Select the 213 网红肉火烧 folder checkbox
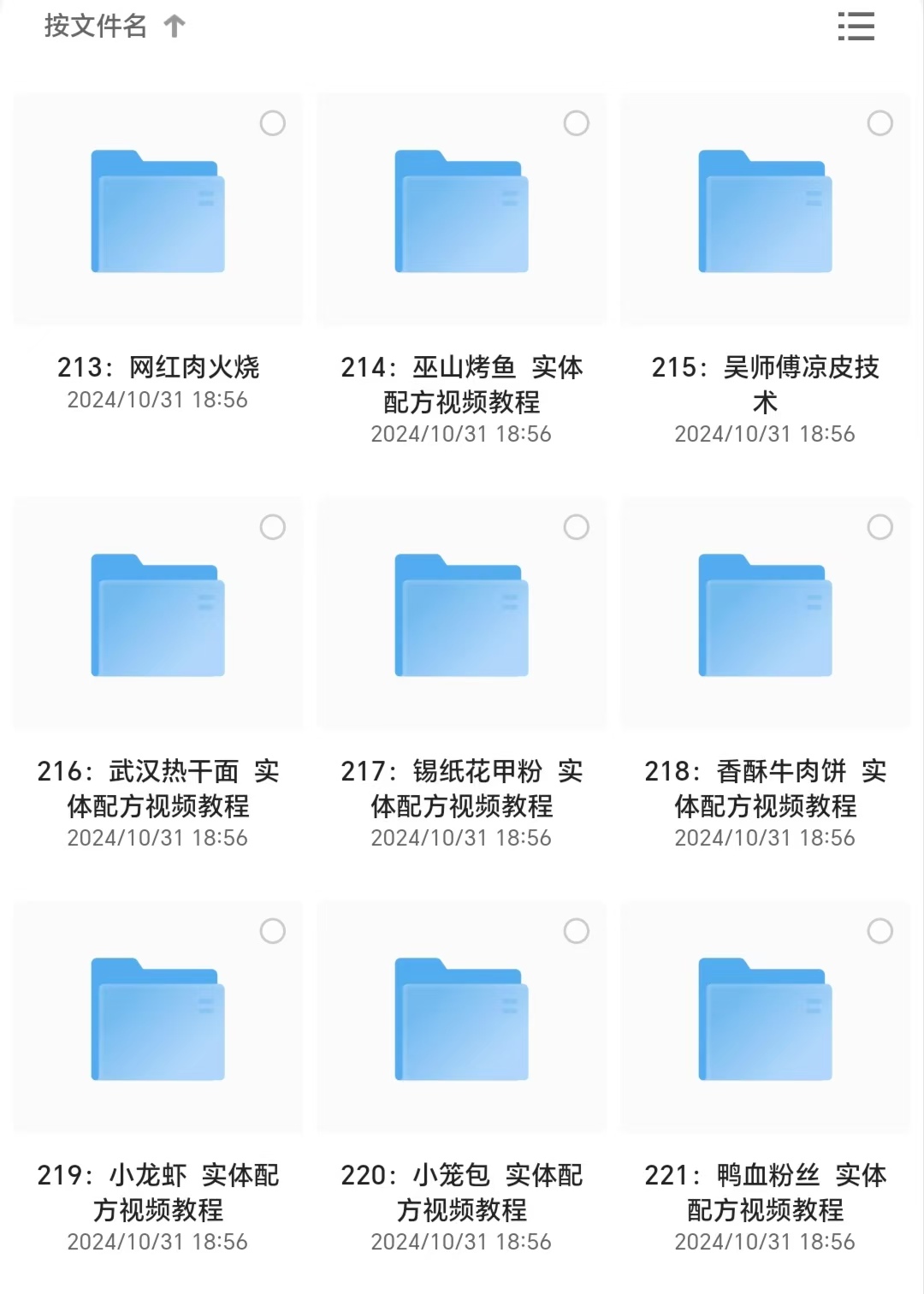The width and height of the screenshot is (924, 1294). pyautogui.click(x=273, y=123)
